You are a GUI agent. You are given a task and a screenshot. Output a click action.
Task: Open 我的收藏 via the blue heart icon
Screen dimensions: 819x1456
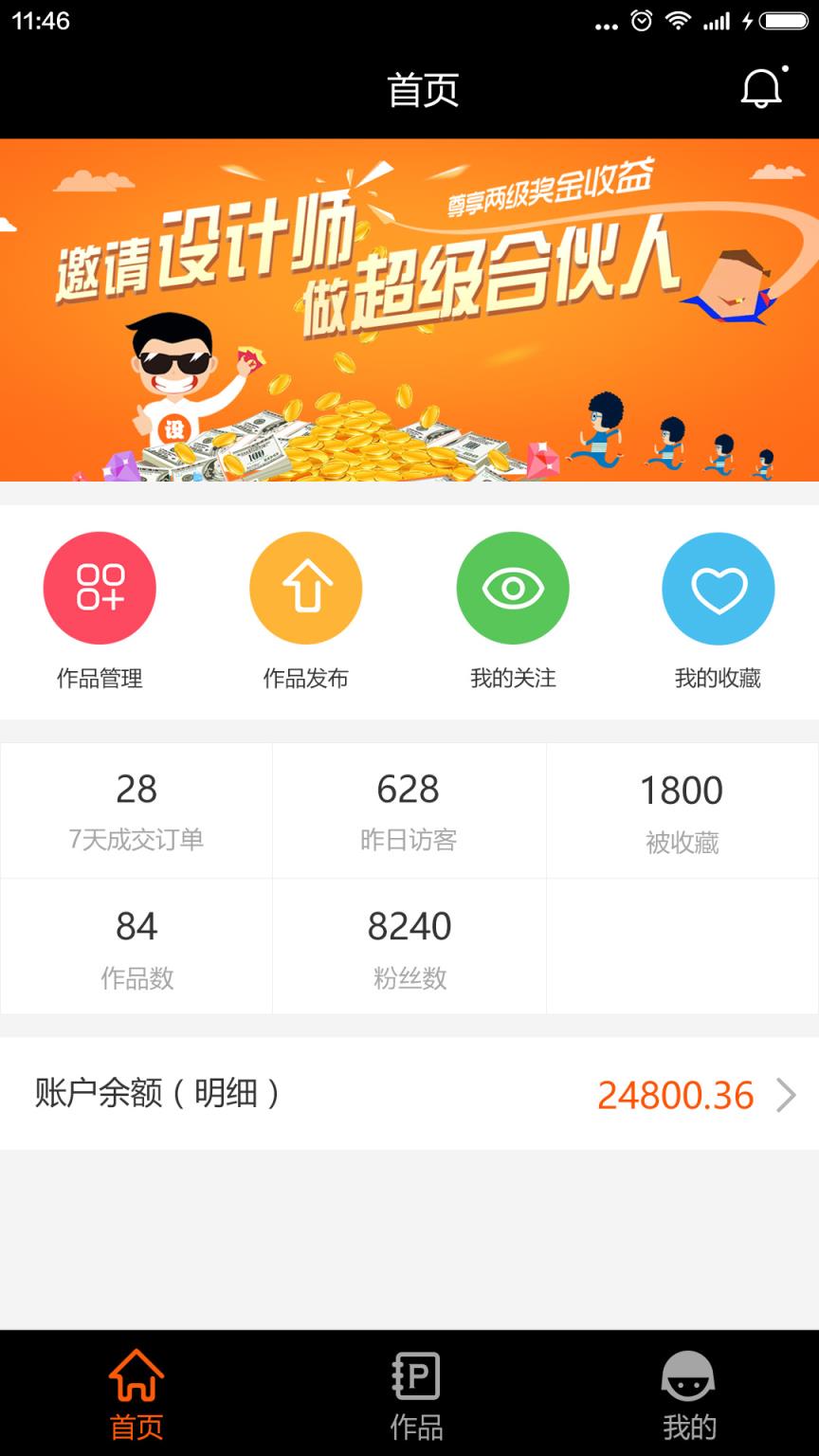pos(718,587)
